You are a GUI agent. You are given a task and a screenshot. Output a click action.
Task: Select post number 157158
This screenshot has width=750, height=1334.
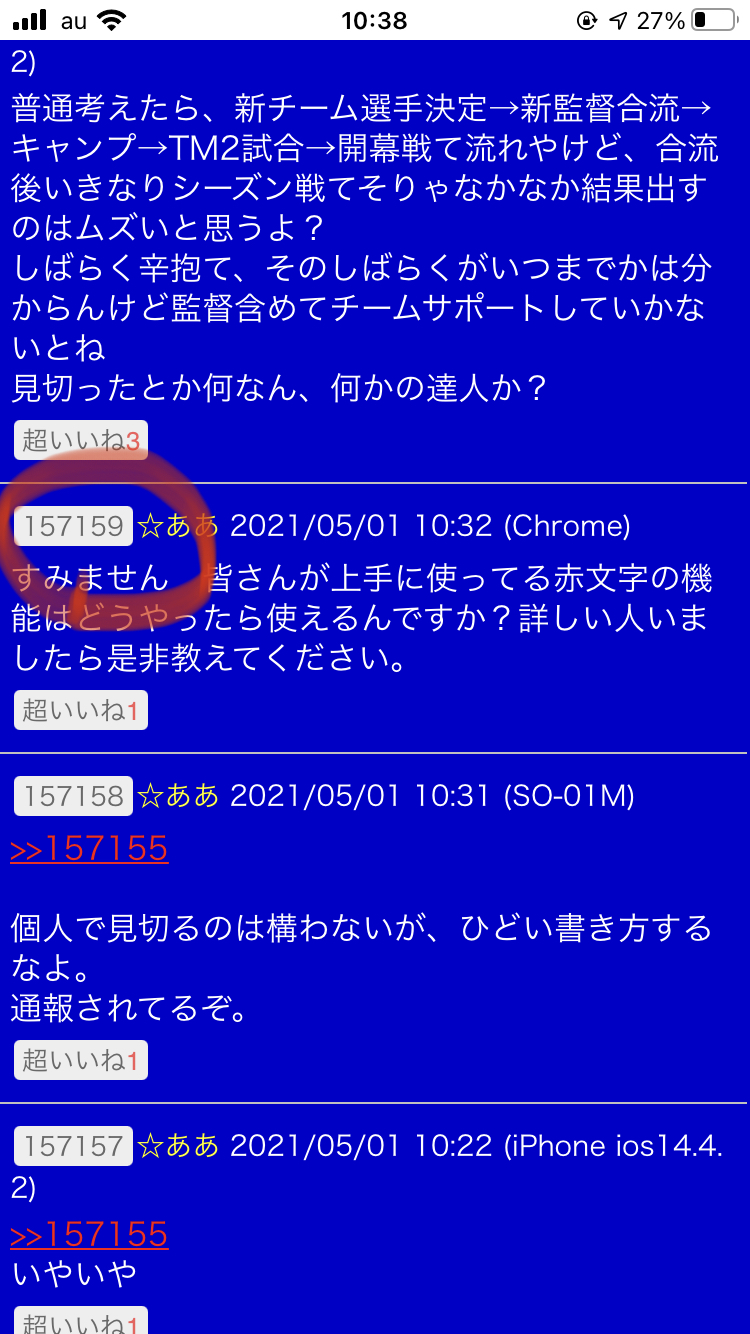click(x=74, y=796)
